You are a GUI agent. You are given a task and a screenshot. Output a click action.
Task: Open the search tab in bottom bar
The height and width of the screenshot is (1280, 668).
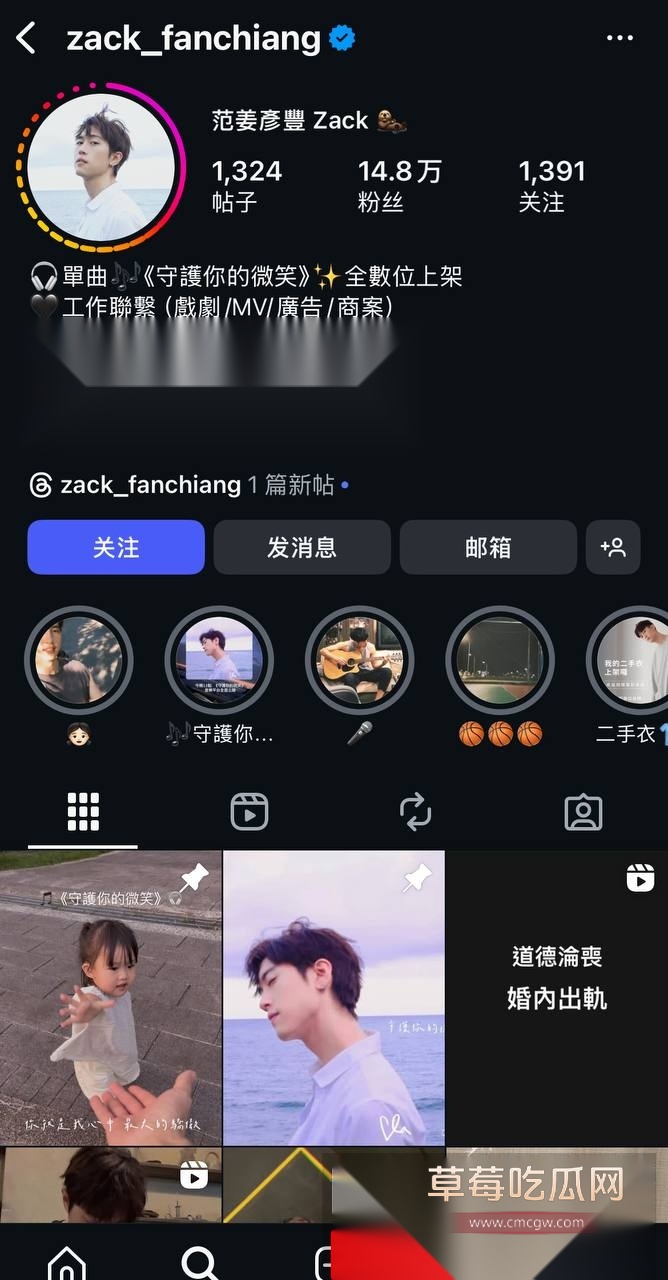pyautogui.click(x=200, y=1262)
